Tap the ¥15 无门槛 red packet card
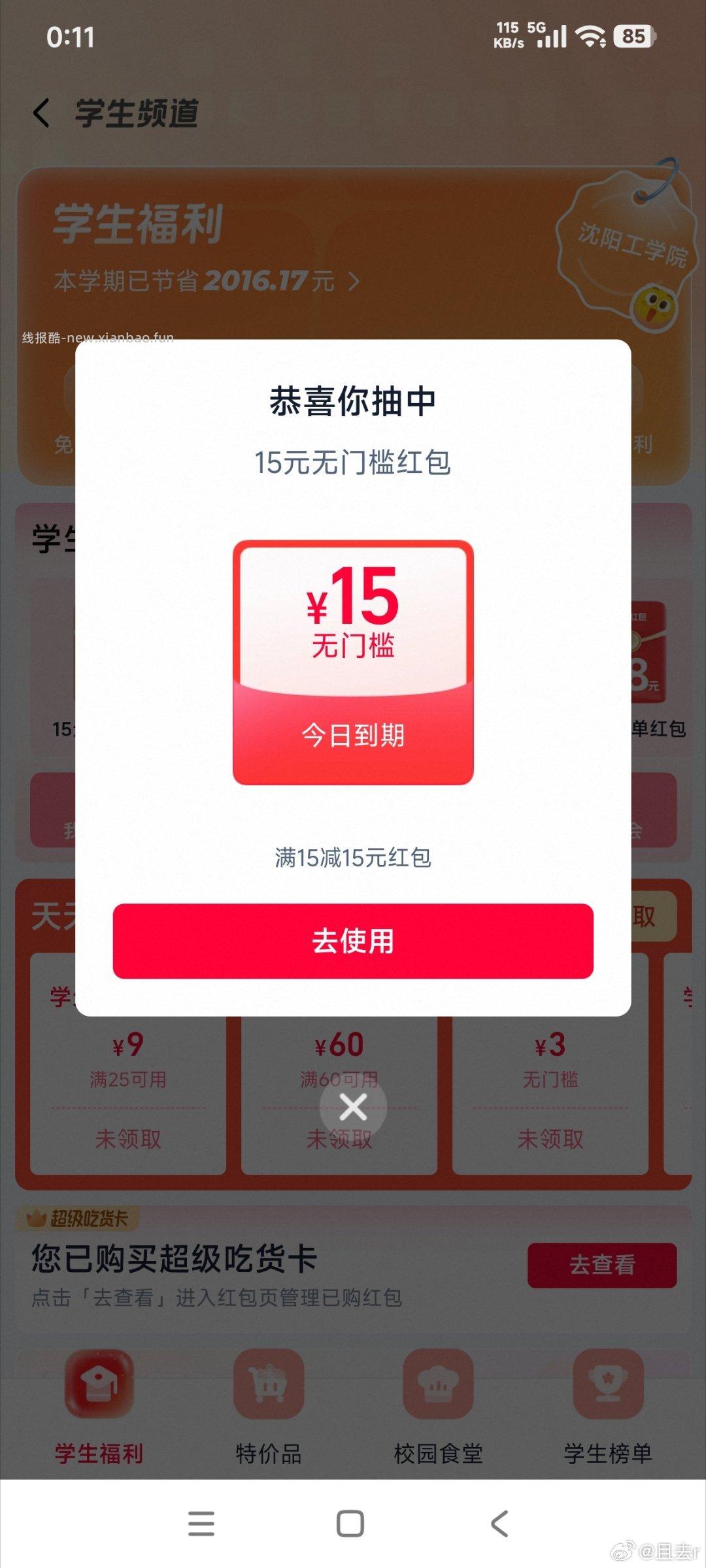 (352, 660)
